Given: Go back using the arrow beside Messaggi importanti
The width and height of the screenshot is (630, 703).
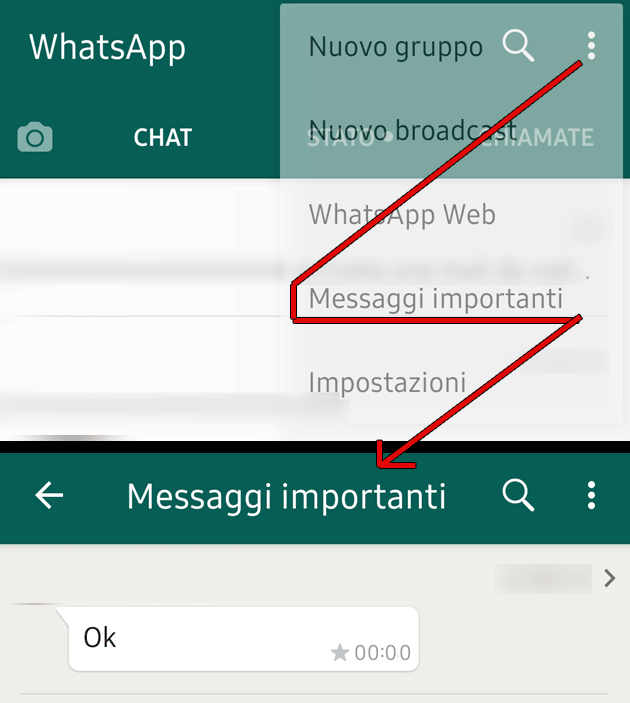Looking at the screenshot, I should (49, 495).
